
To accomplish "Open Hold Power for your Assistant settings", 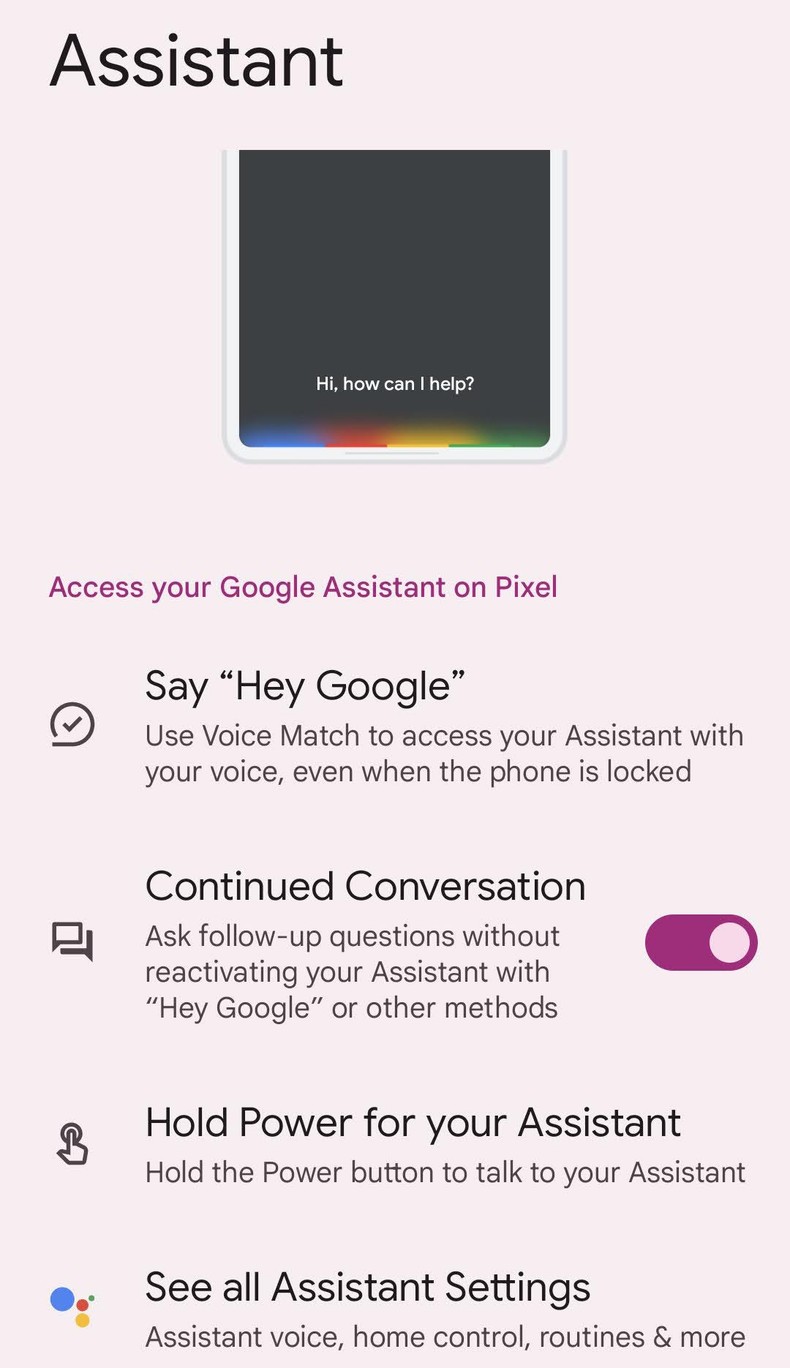I will click(413, 1122).
